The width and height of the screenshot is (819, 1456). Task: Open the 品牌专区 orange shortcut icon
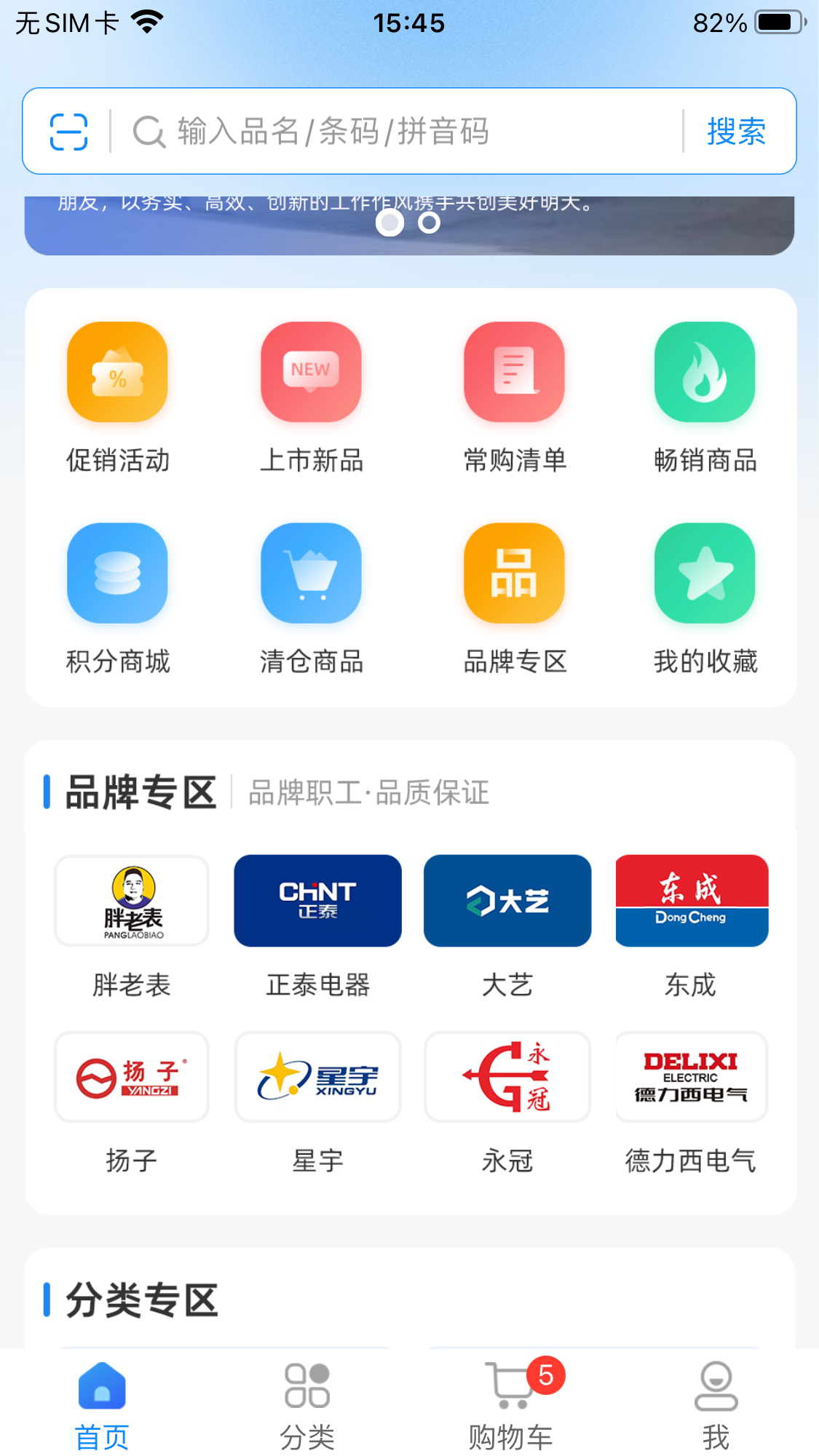[x=515, y=573]
